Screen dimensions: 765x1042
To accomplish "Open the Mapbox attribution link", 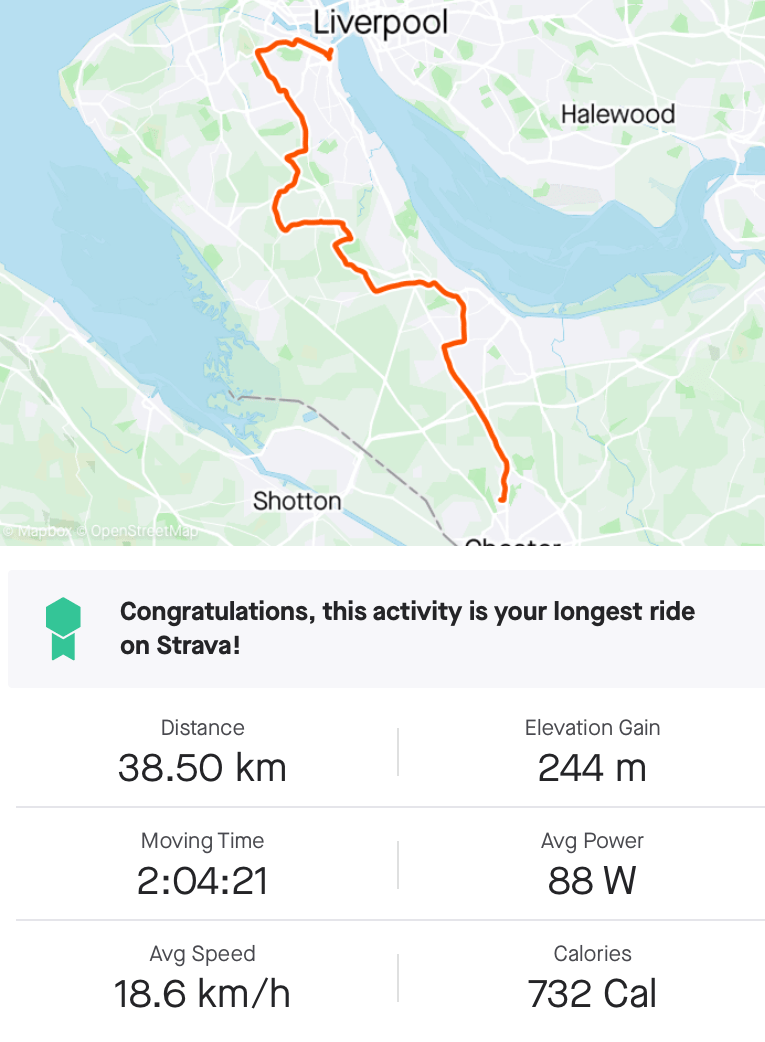I will coord(40,532).
